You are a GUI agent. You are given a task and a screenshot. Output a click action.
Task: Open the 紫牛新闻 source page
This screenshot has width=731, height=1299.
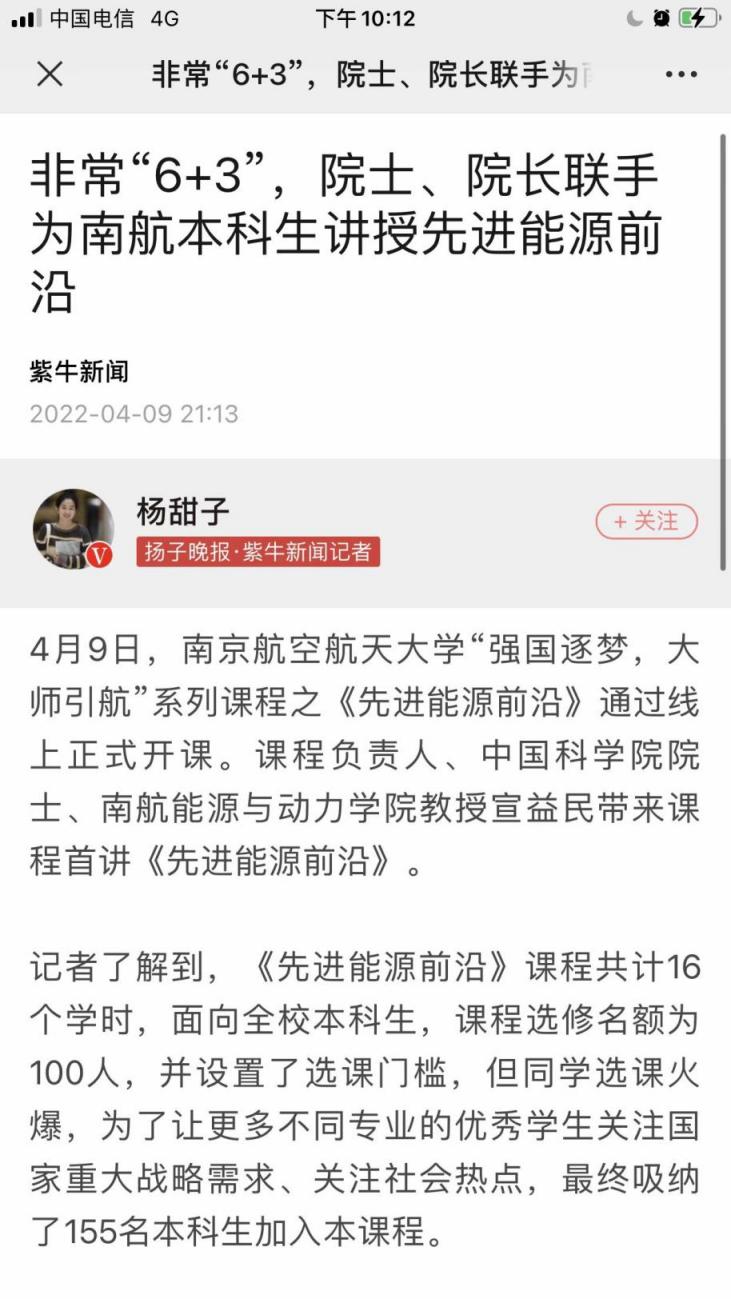pos(79,372)
